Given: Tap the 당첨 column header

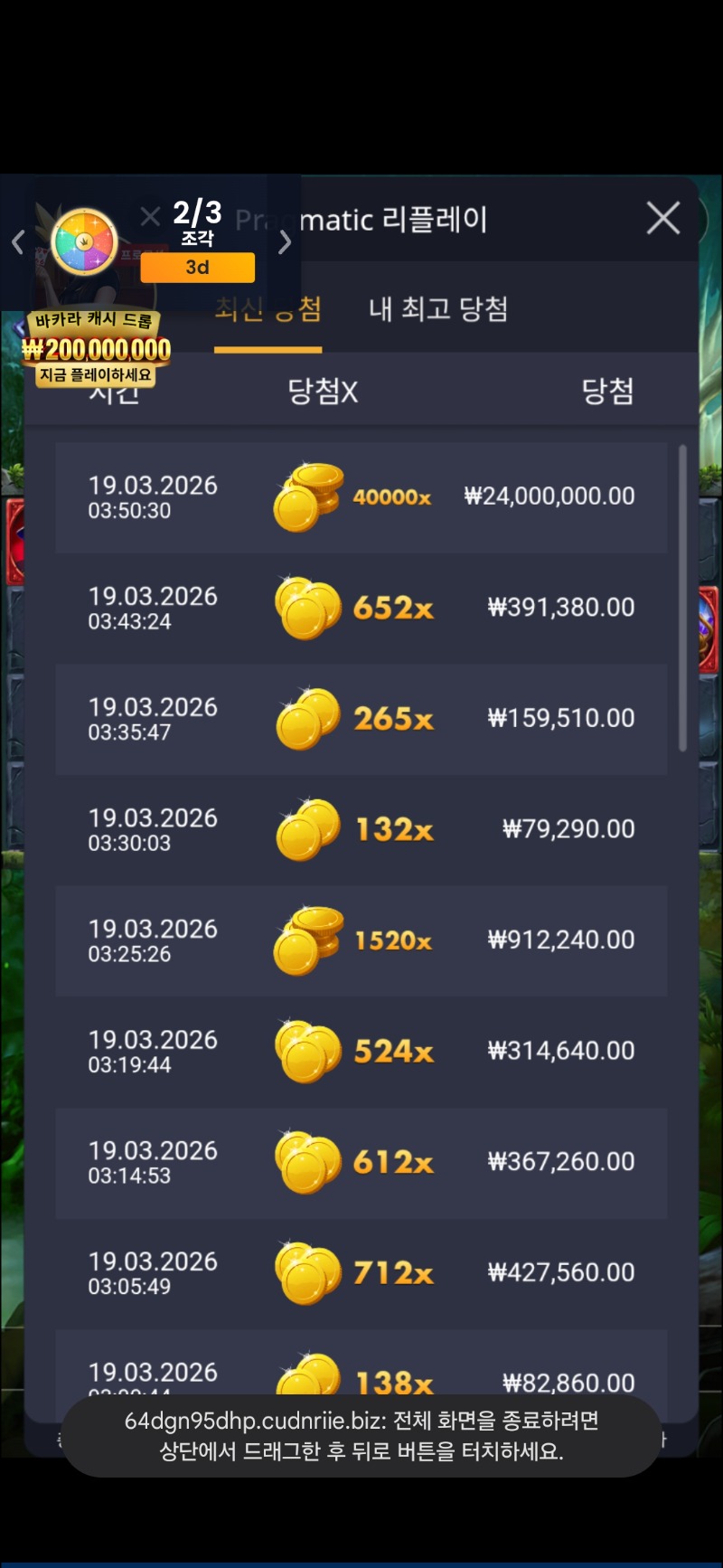Looking at the screenshot, I should [607, 391].
